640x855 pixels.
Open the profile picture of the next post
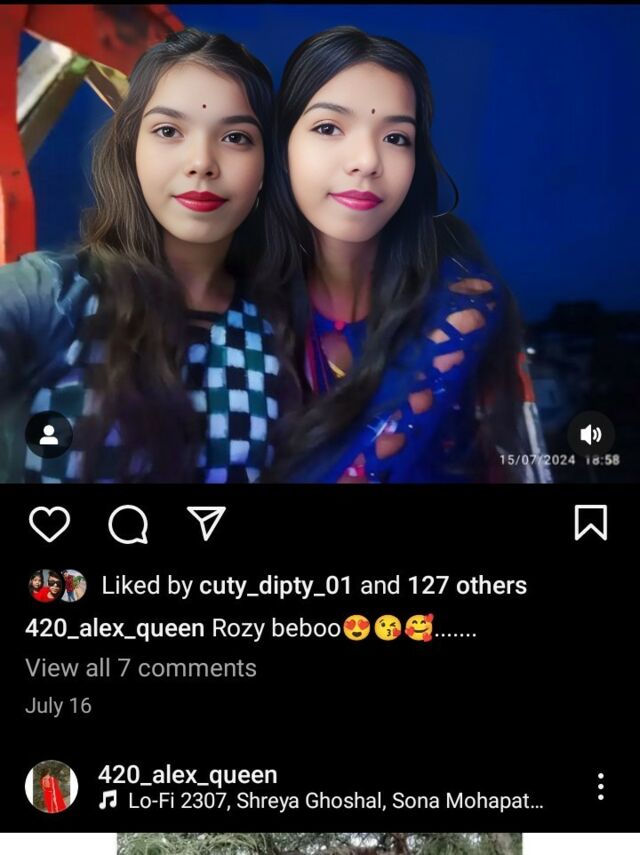(x=51, y=786)
